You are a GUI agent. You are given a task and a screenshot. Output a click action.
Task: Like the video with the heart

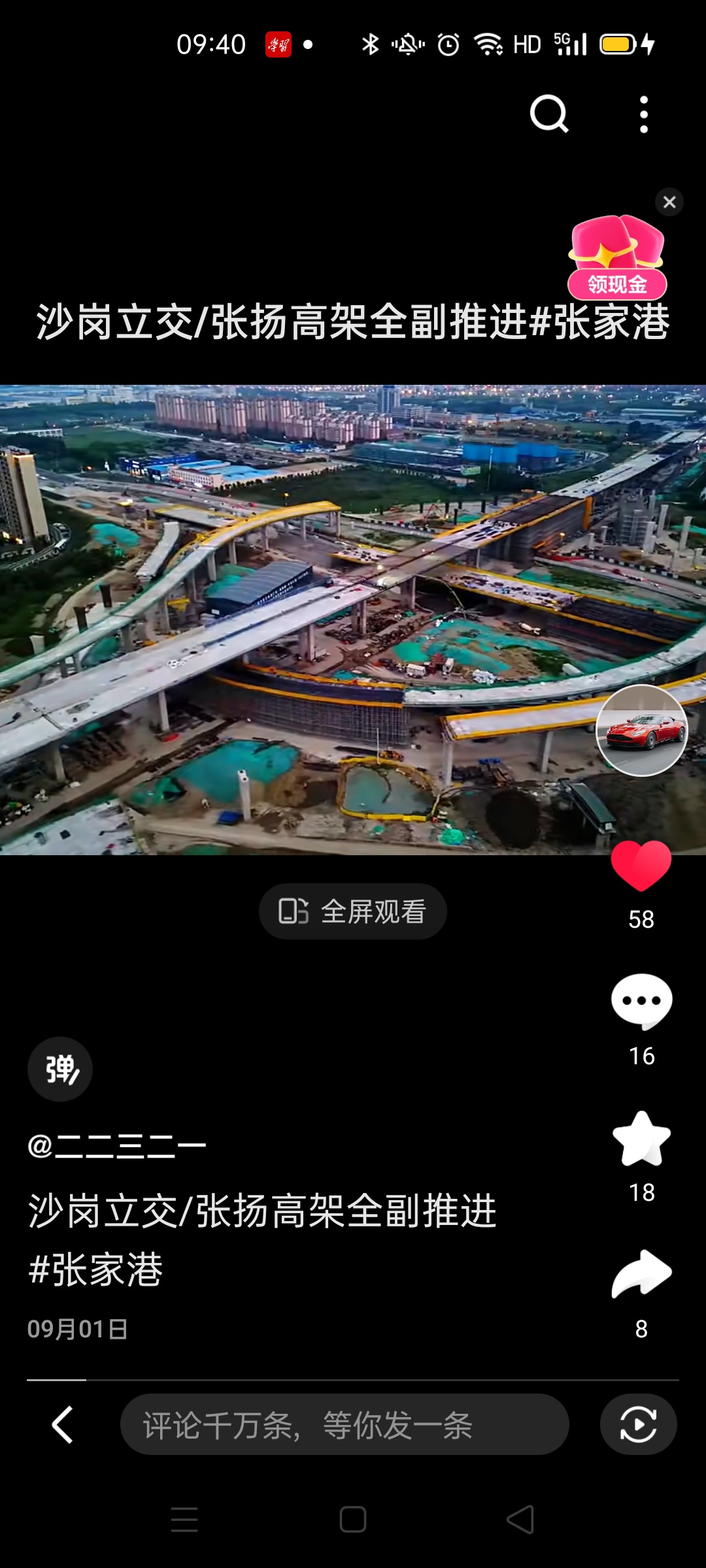pos(641,866)
